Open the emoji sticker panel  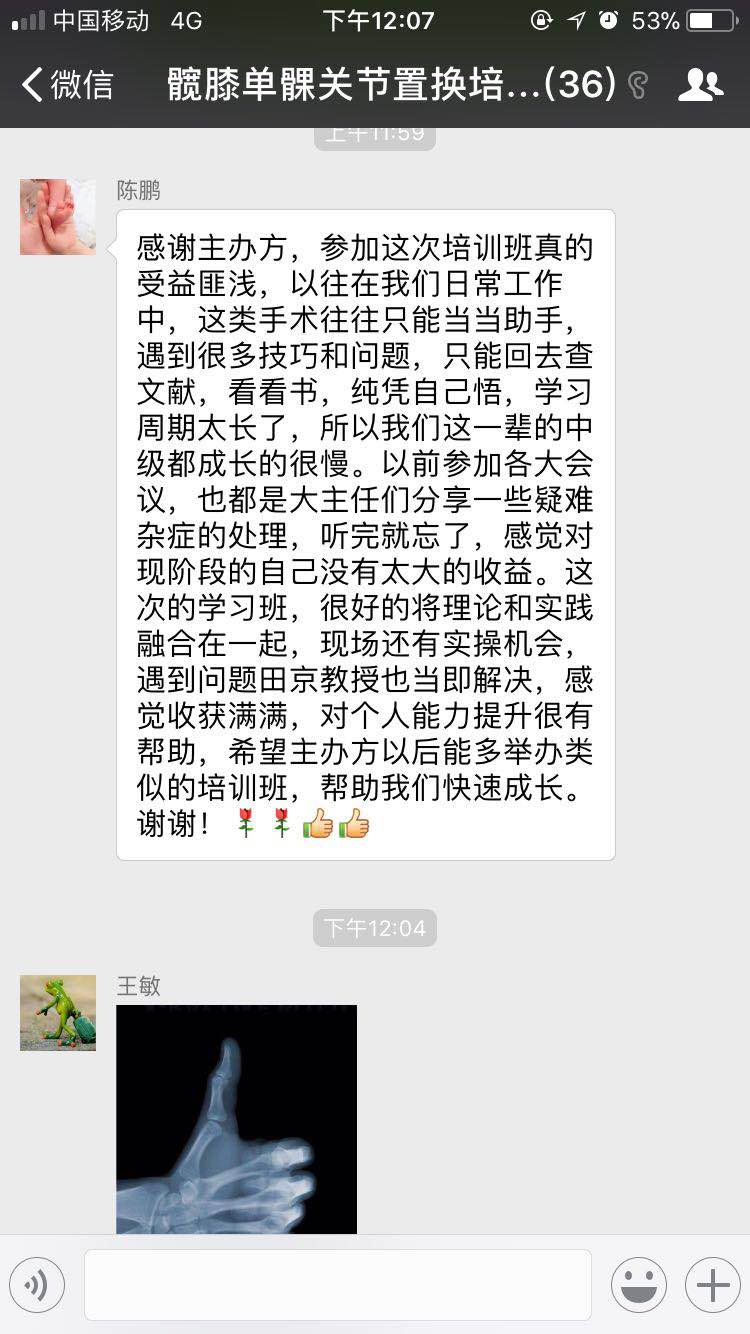coord(639,1285)
